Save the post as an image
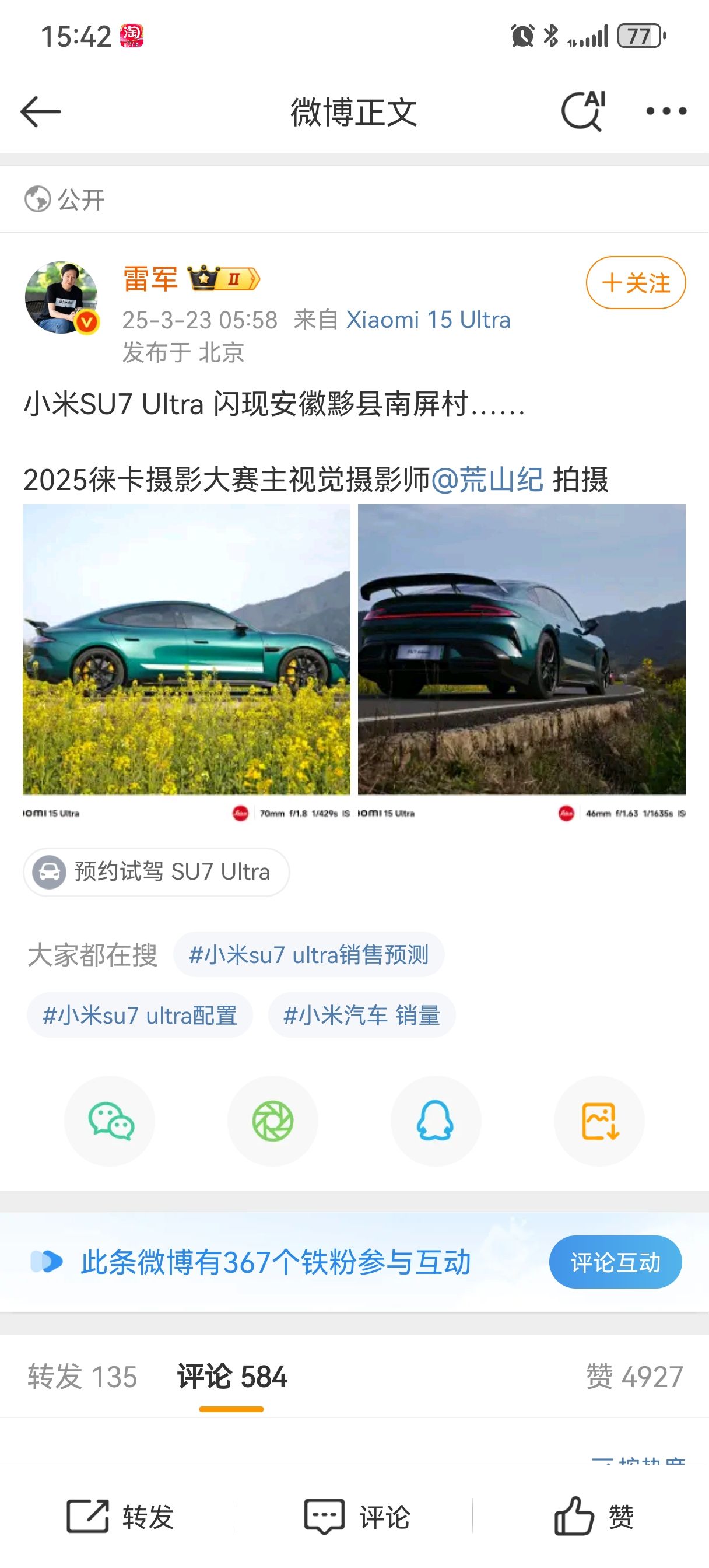Image resolution: width=709 pixels, height=1568 pixels. click(x=599, y=1121)
